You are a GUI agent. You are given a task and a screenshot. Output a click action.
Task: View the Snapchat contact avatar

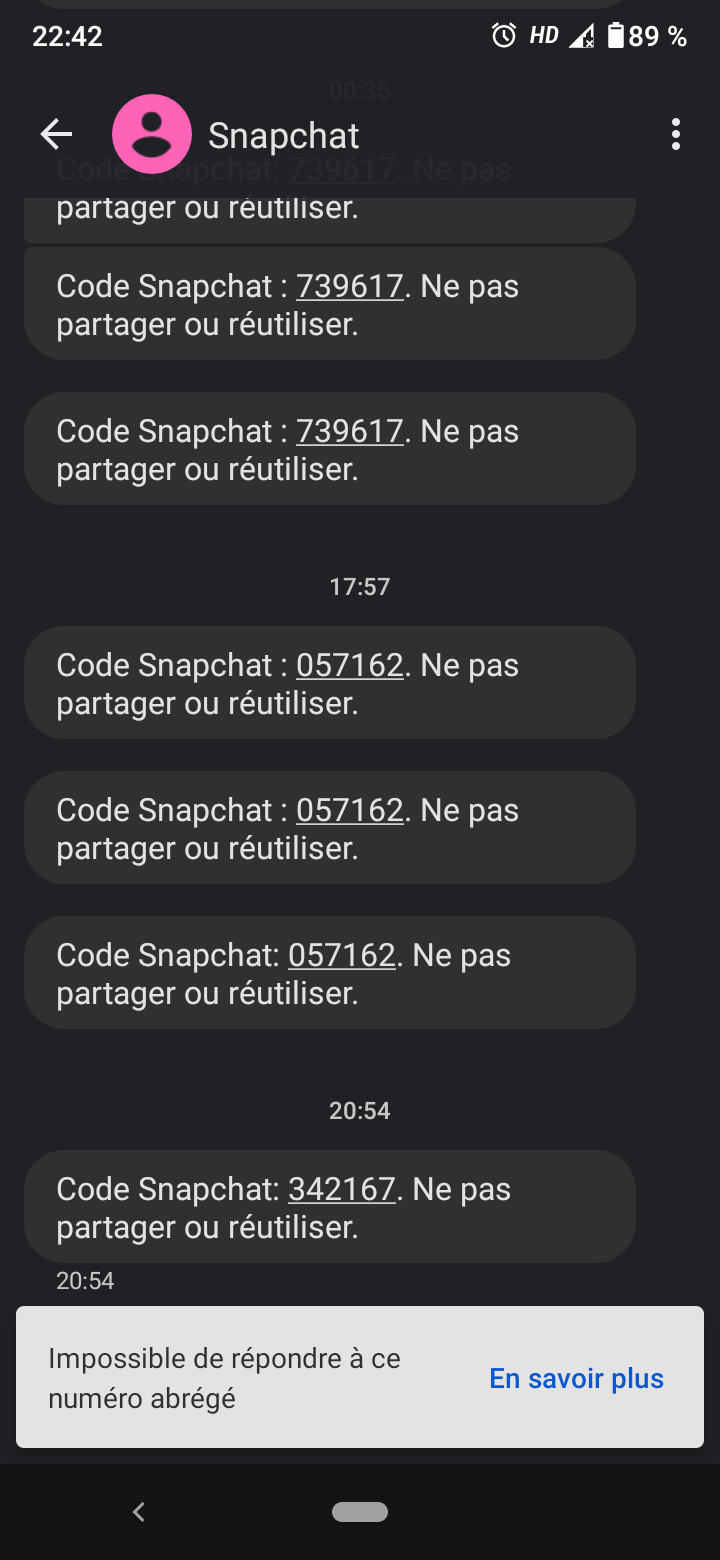pyautogui.click(x=152, y=134)
